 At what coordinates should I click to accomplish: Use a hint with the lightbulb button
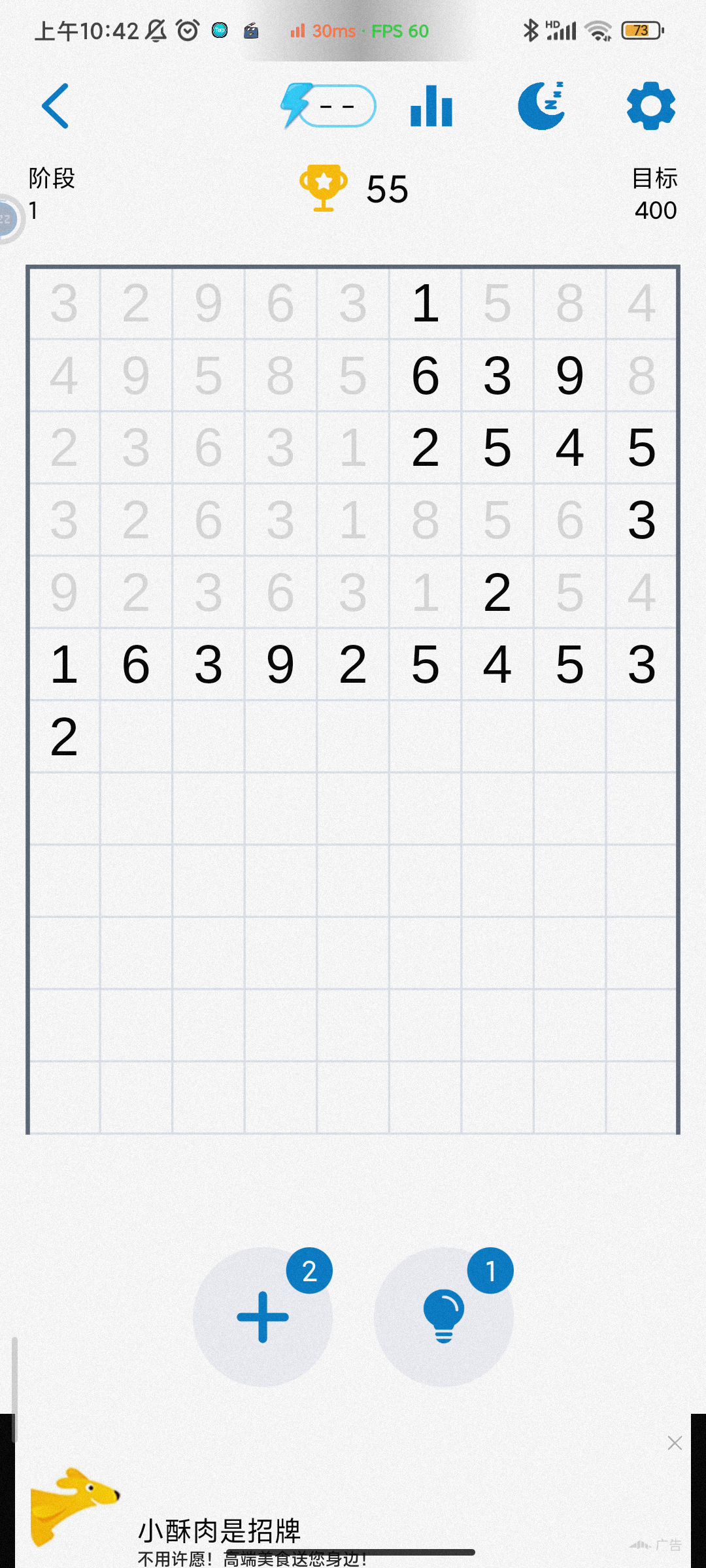(444, 1317)
